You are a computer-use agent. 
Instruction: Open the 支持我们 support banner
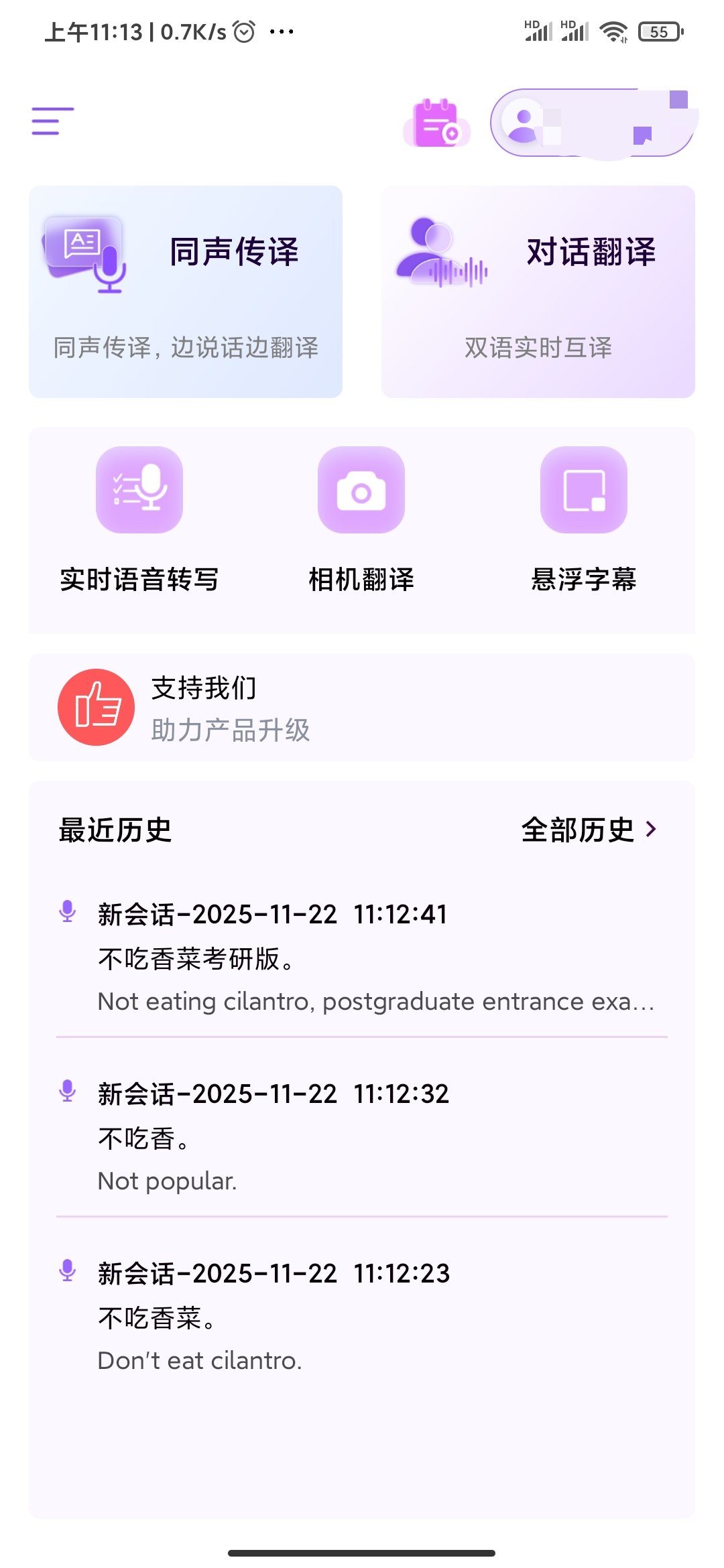[x=361, y=708]
